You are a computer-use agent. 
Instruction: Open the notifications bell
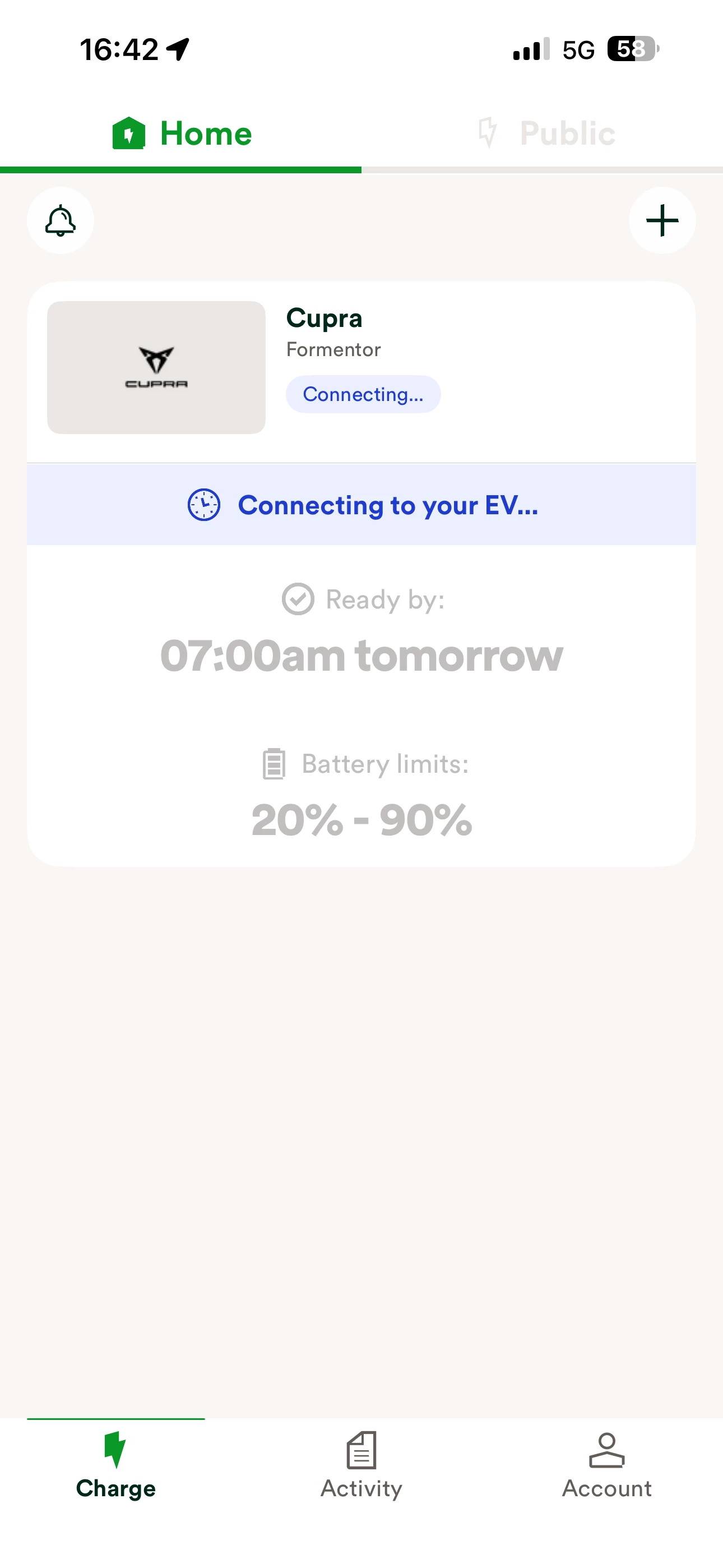[61, 220]
